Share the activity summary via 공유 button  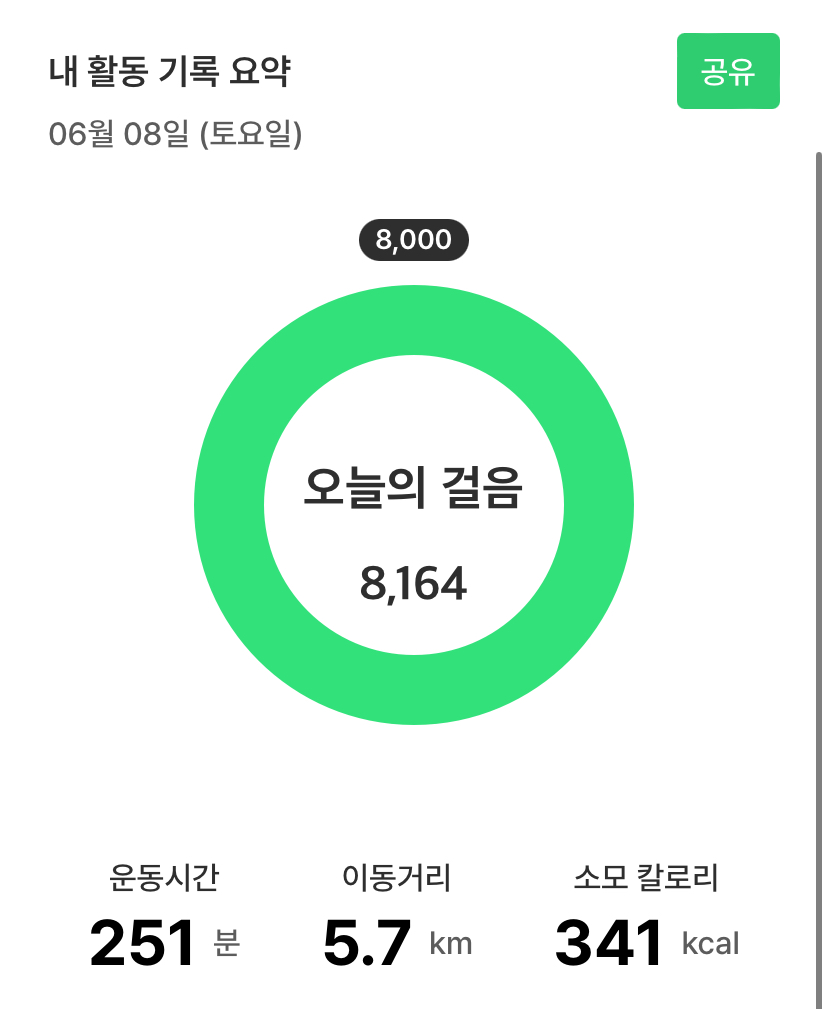pyautogui.click(x=727, y=71)
